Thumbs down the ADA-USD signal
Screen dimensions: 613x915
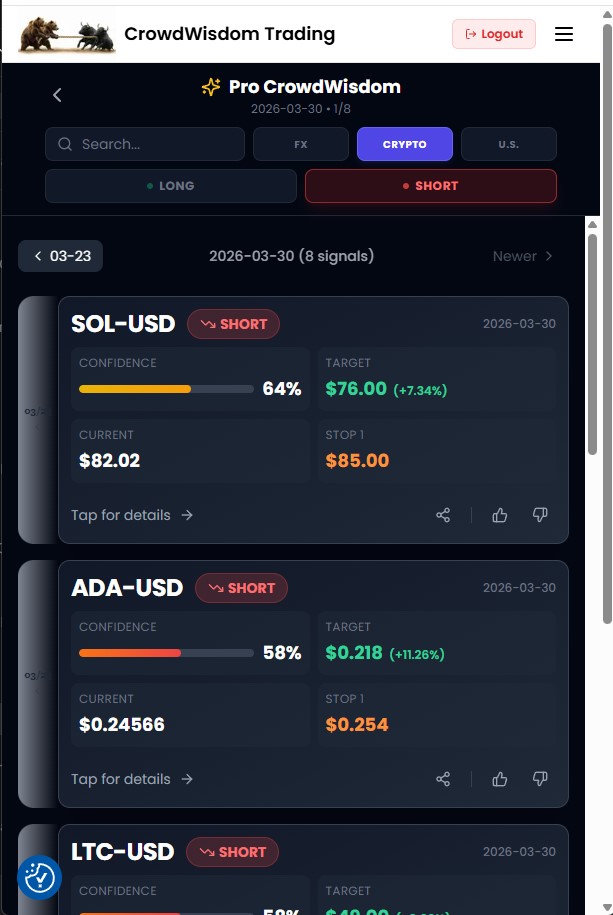540,779
